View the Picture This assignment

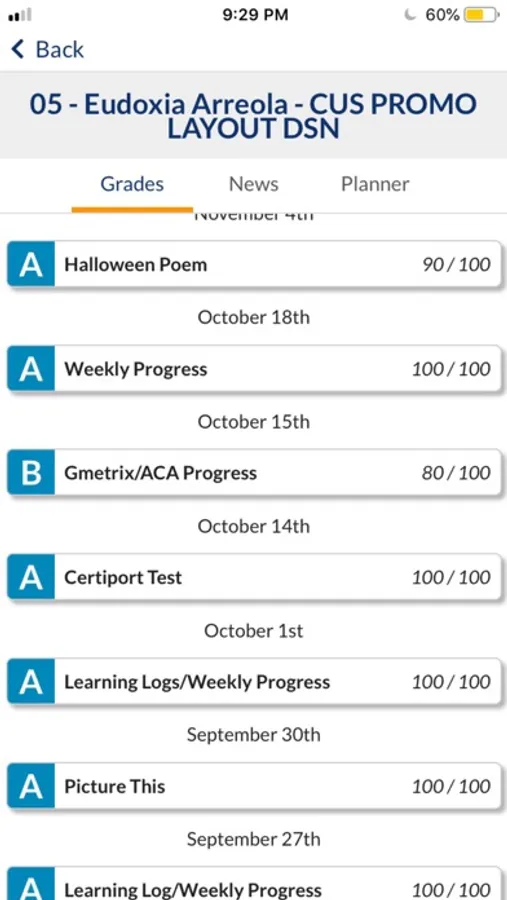coord(254,786)
